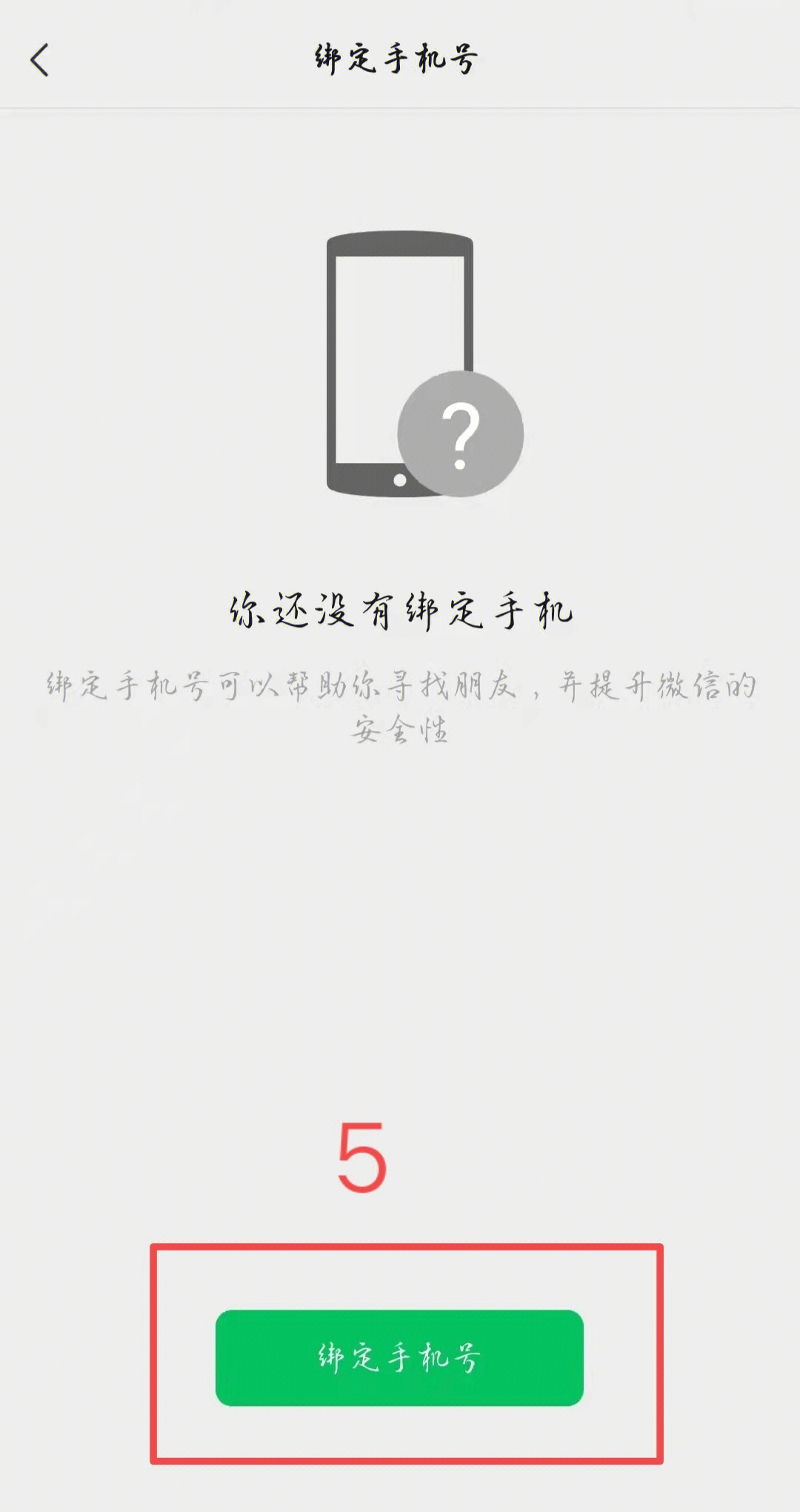Tap the 你还没有绑定手机 heading text
This screenshot has height=1512, width=800.
click(x=400, y=607)
